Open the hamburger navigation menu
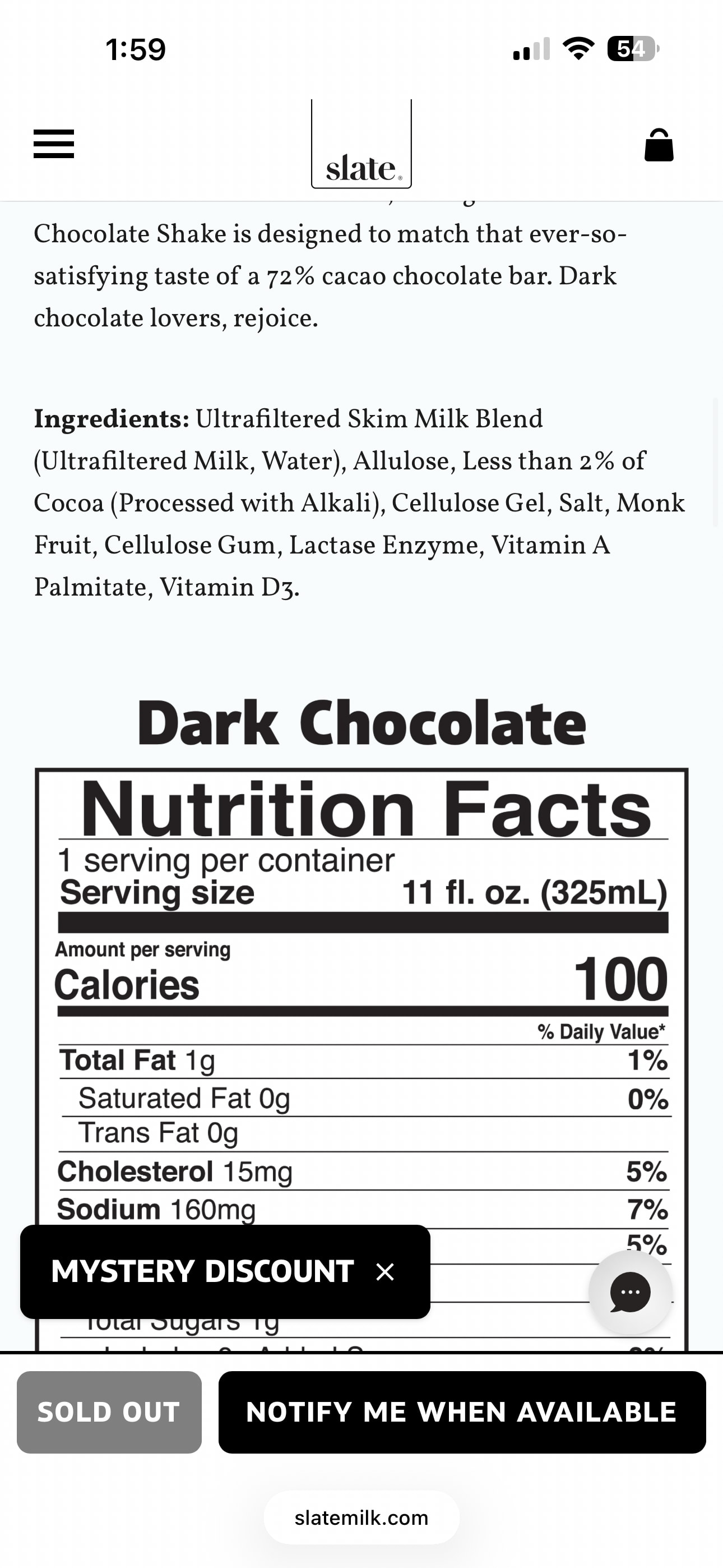 [x=54, y=144]
